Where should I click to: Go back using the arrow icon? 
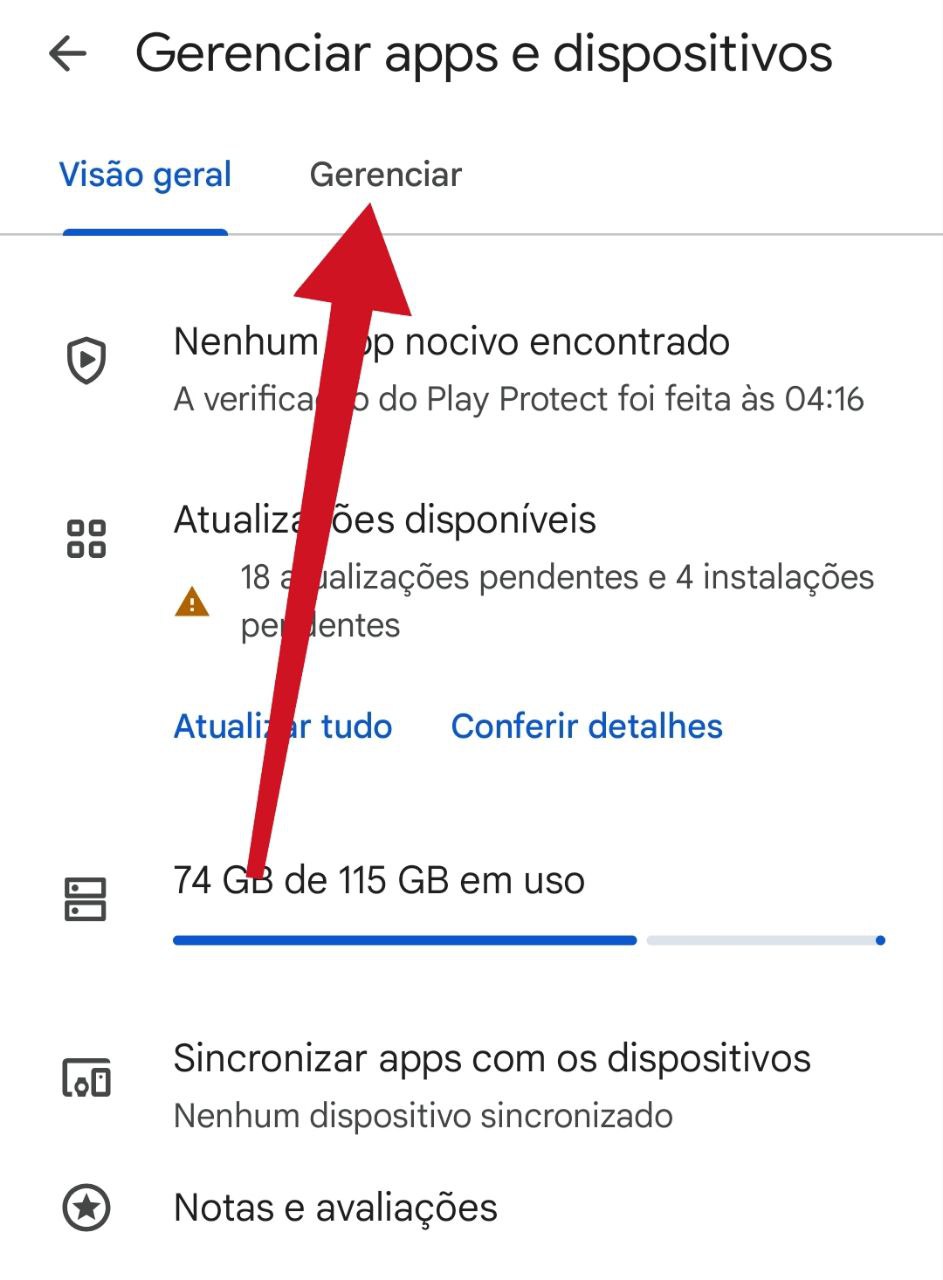click(x=68, y=54)
